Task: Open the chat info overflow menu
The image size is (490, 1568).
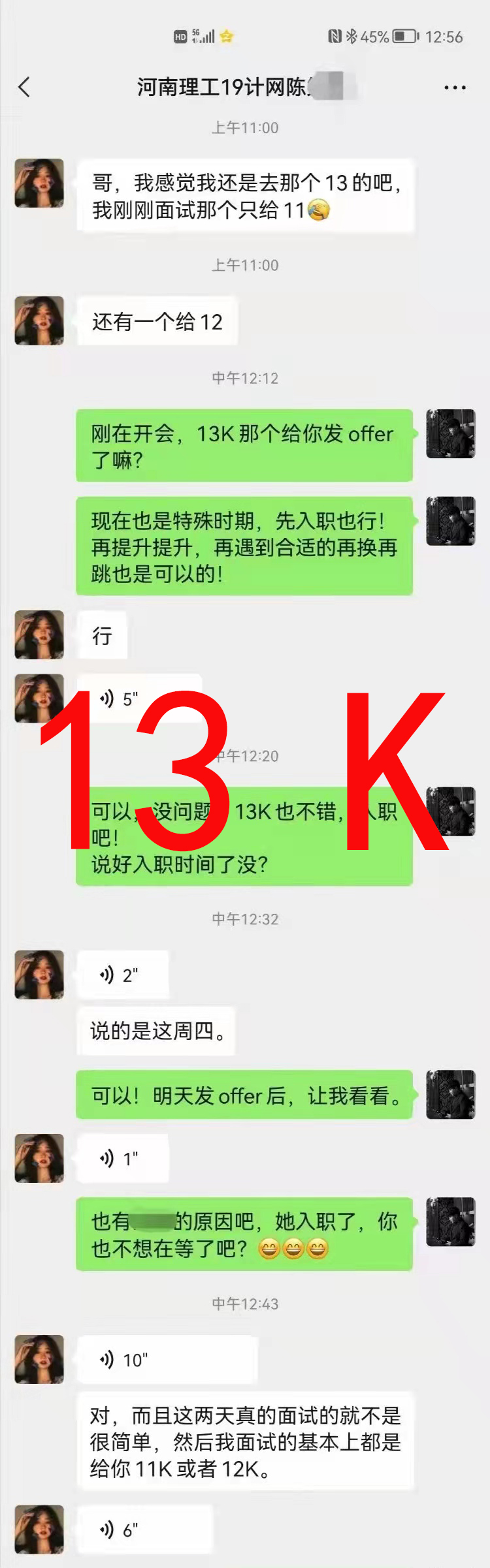Action: [455, 87]
